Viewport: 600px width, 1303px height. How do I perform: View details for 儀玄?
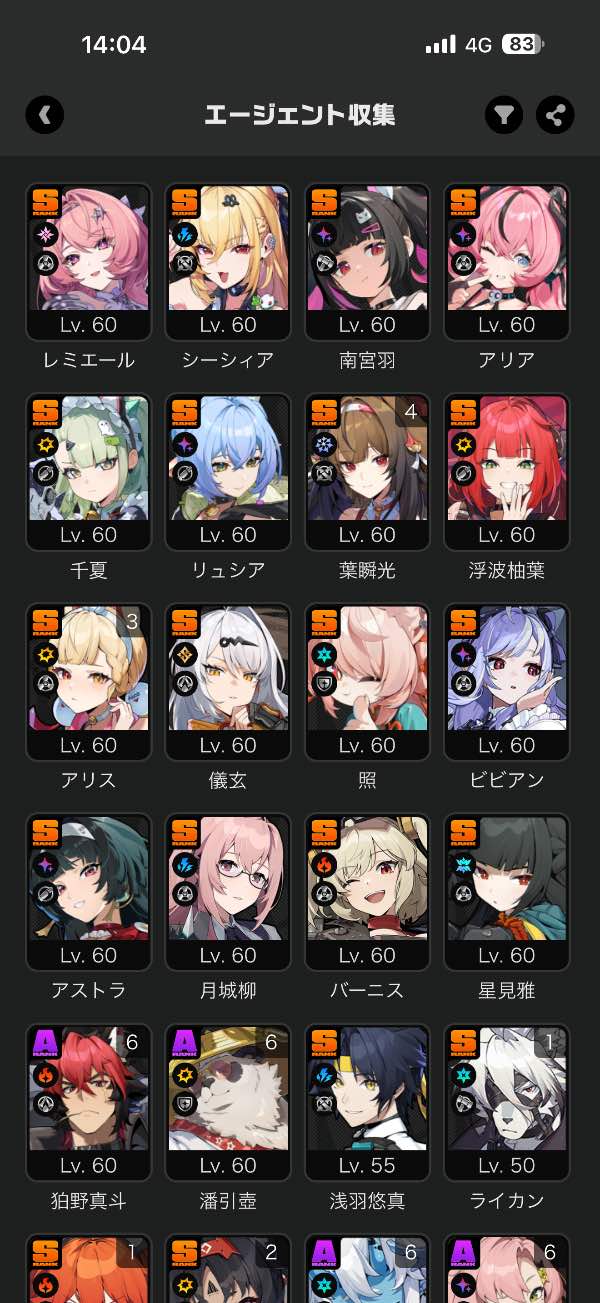pyautogui.click(x=229, y=683)
